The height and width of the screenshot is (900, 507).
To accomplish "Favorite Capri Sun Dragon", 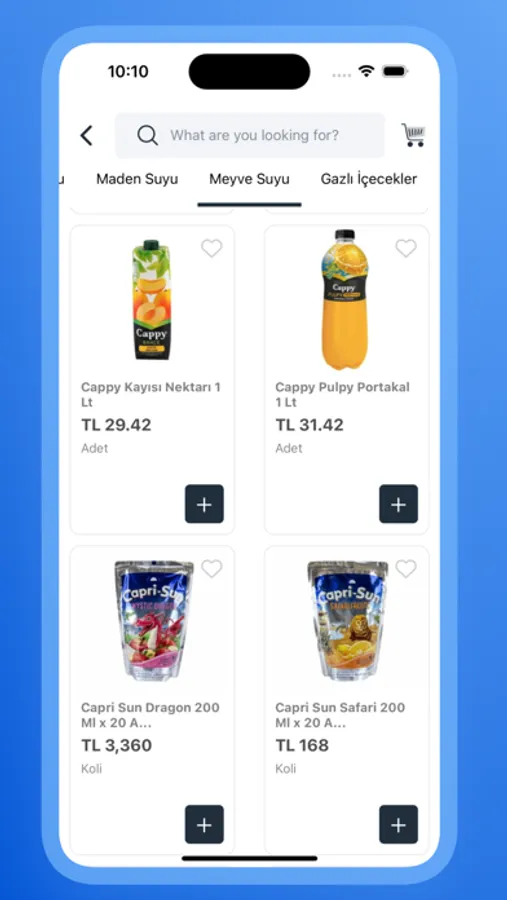I will point(211,569).
